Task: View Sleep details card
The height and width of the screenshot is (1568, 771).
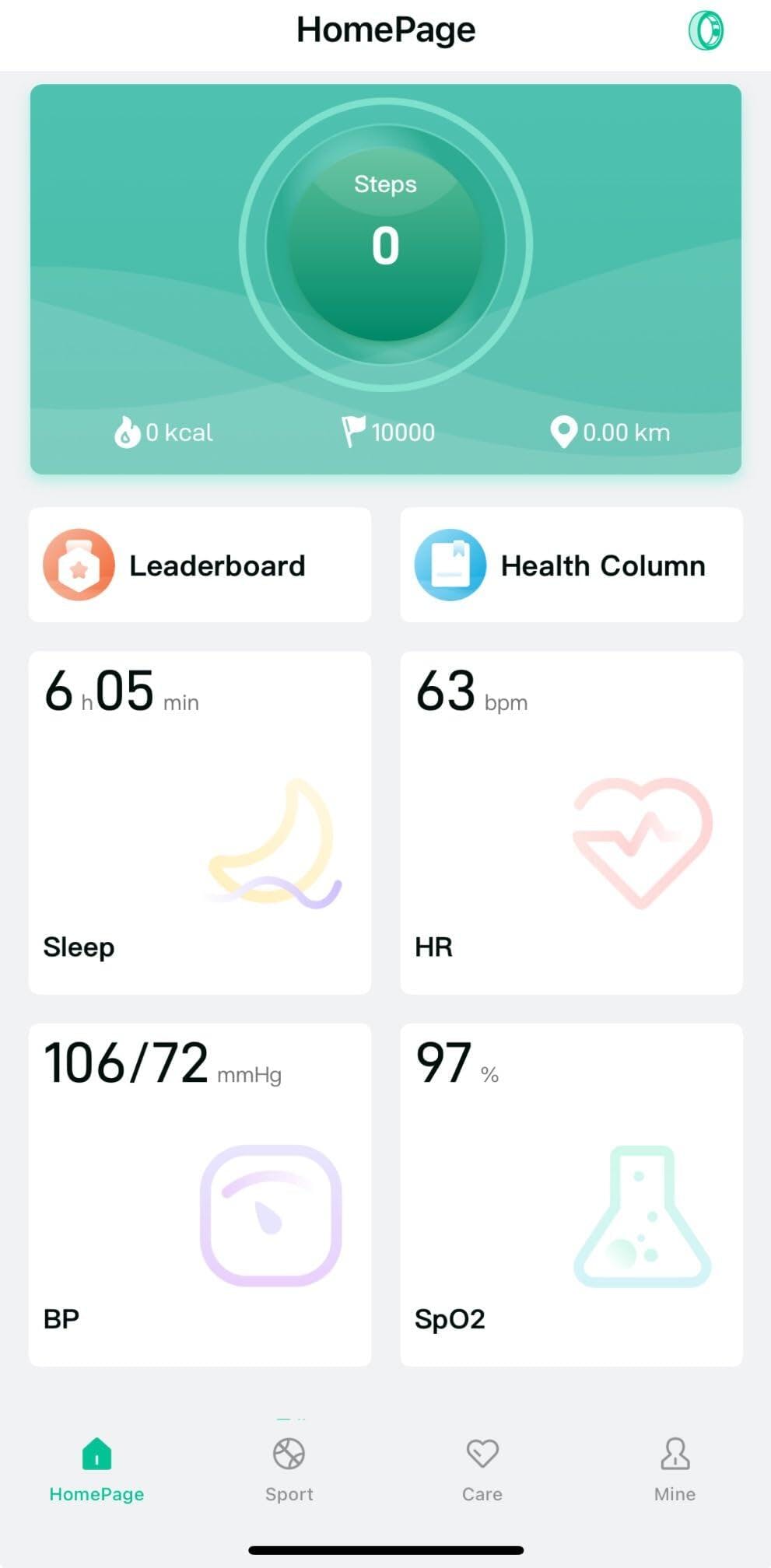Action: click(x=200, y=823)
